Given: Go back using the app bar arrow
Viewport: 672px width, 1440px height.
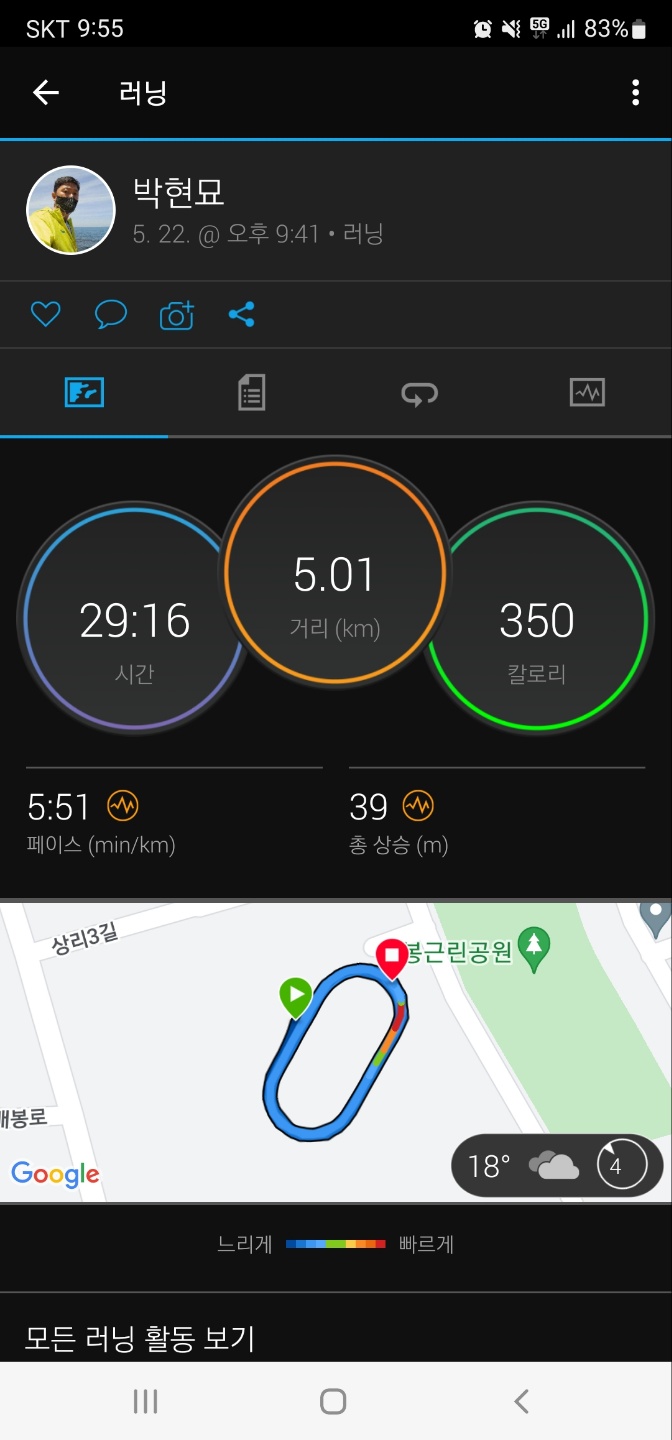Looking at the screenshot, I should 46,93.
